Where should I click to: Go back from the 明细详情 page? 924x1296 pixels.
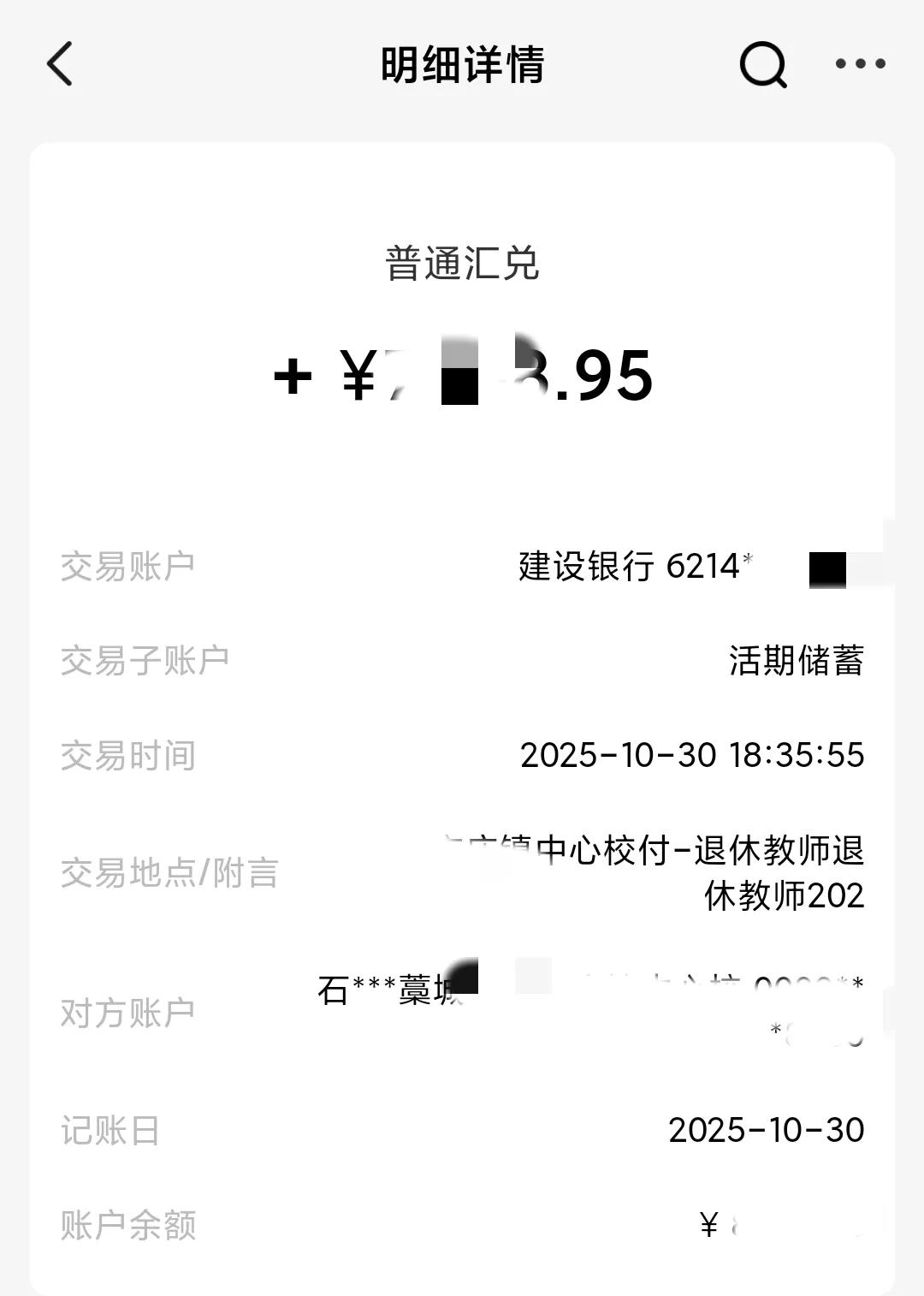[x=60, y=64]
